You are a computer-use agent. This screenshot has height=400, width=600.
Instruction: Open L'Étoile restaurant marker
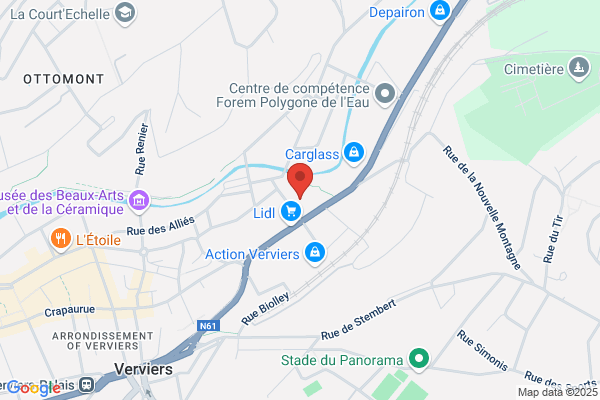[61, 239]
